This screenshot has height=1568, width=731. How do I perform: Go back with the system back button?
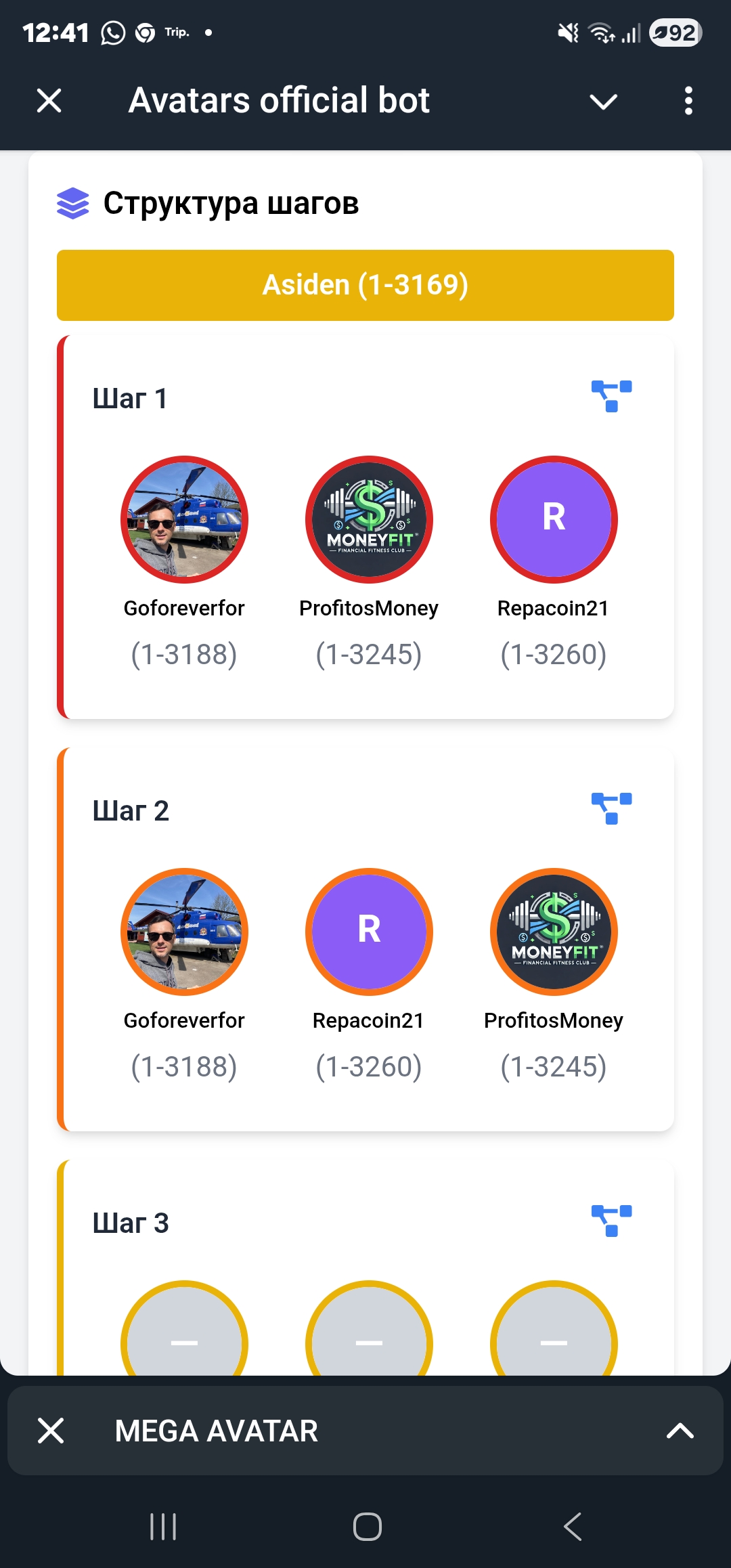pos(572,1527)
